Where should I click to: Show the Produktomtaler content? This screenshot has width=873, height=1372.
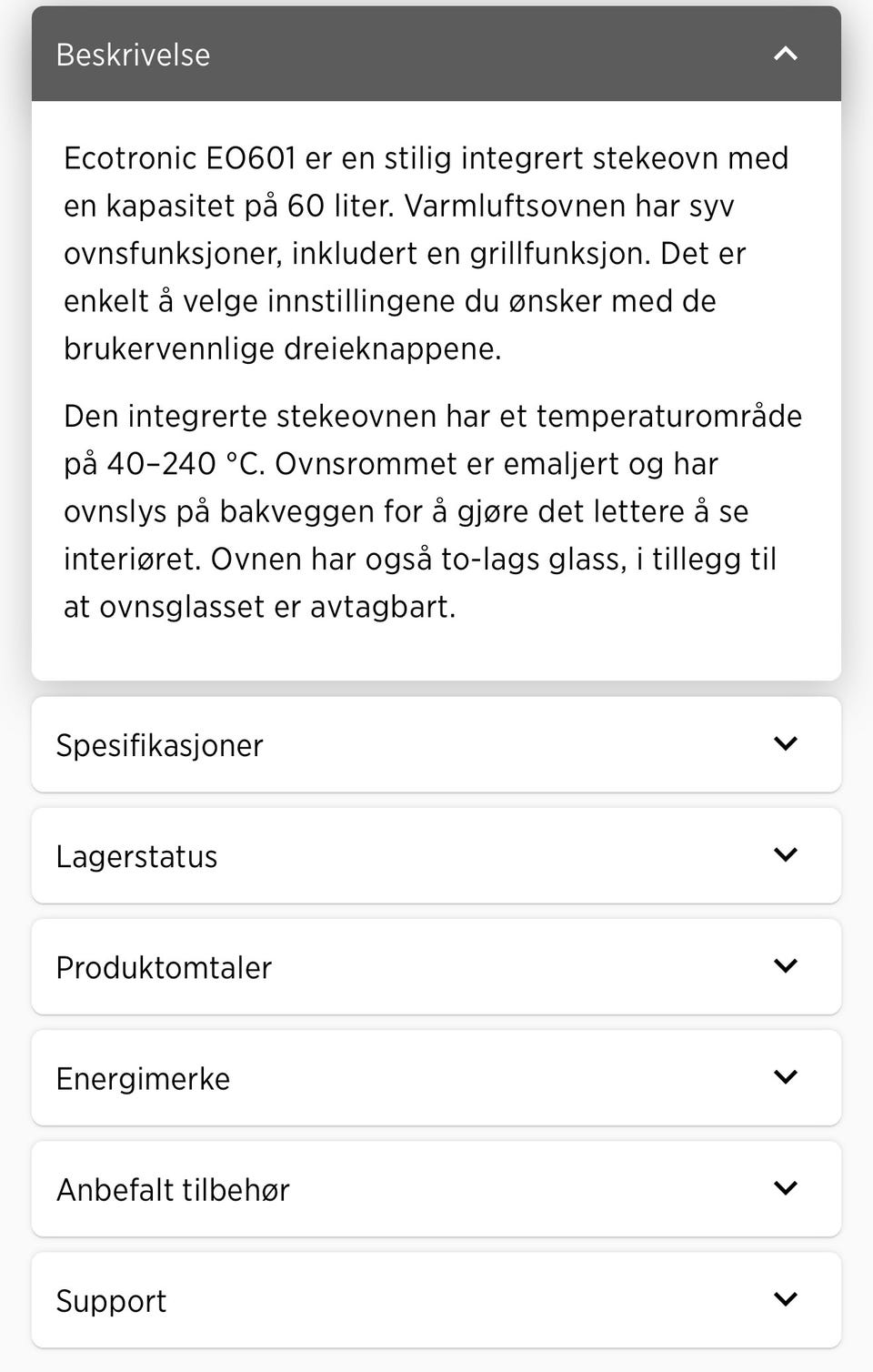pos(436,966)
